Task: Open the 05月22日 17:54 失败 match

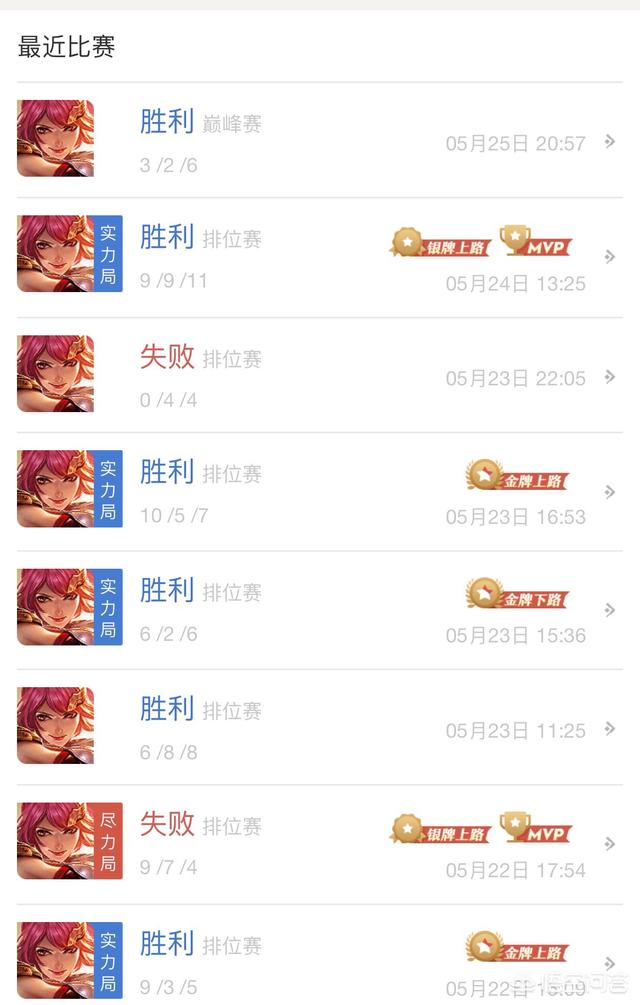Action: point(320,844)
